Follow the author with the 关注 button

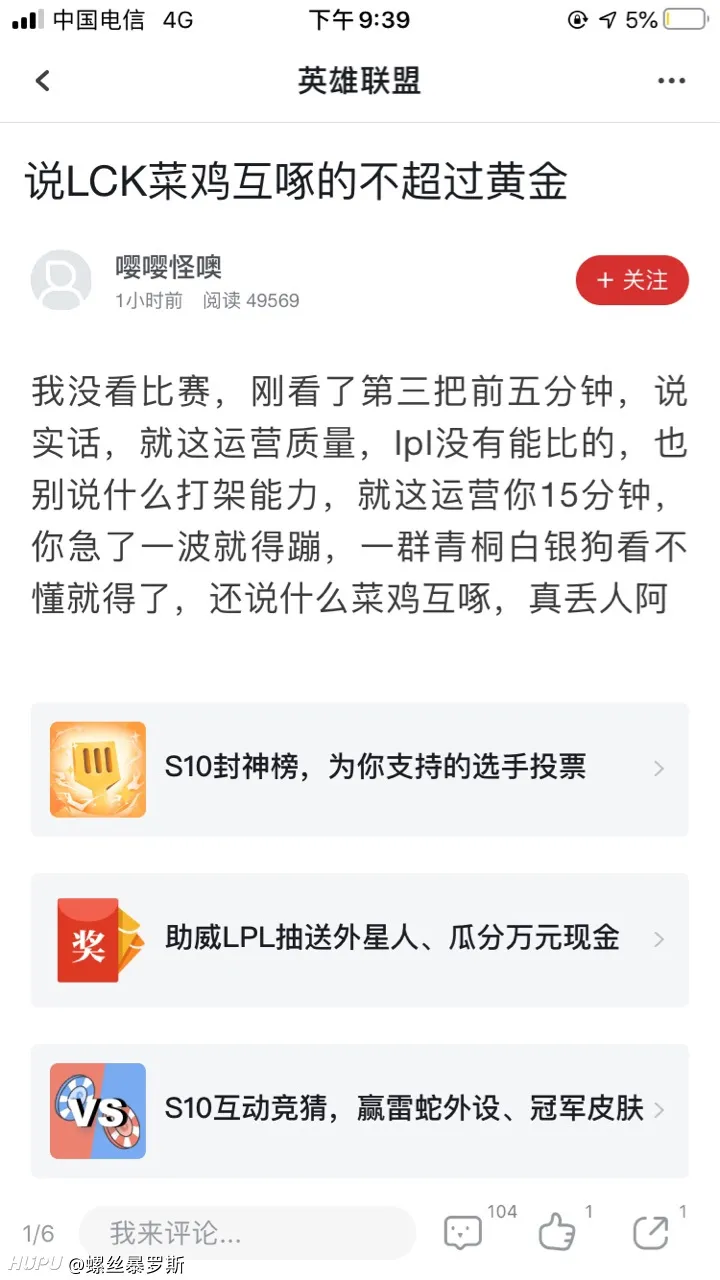click(632, 281)
